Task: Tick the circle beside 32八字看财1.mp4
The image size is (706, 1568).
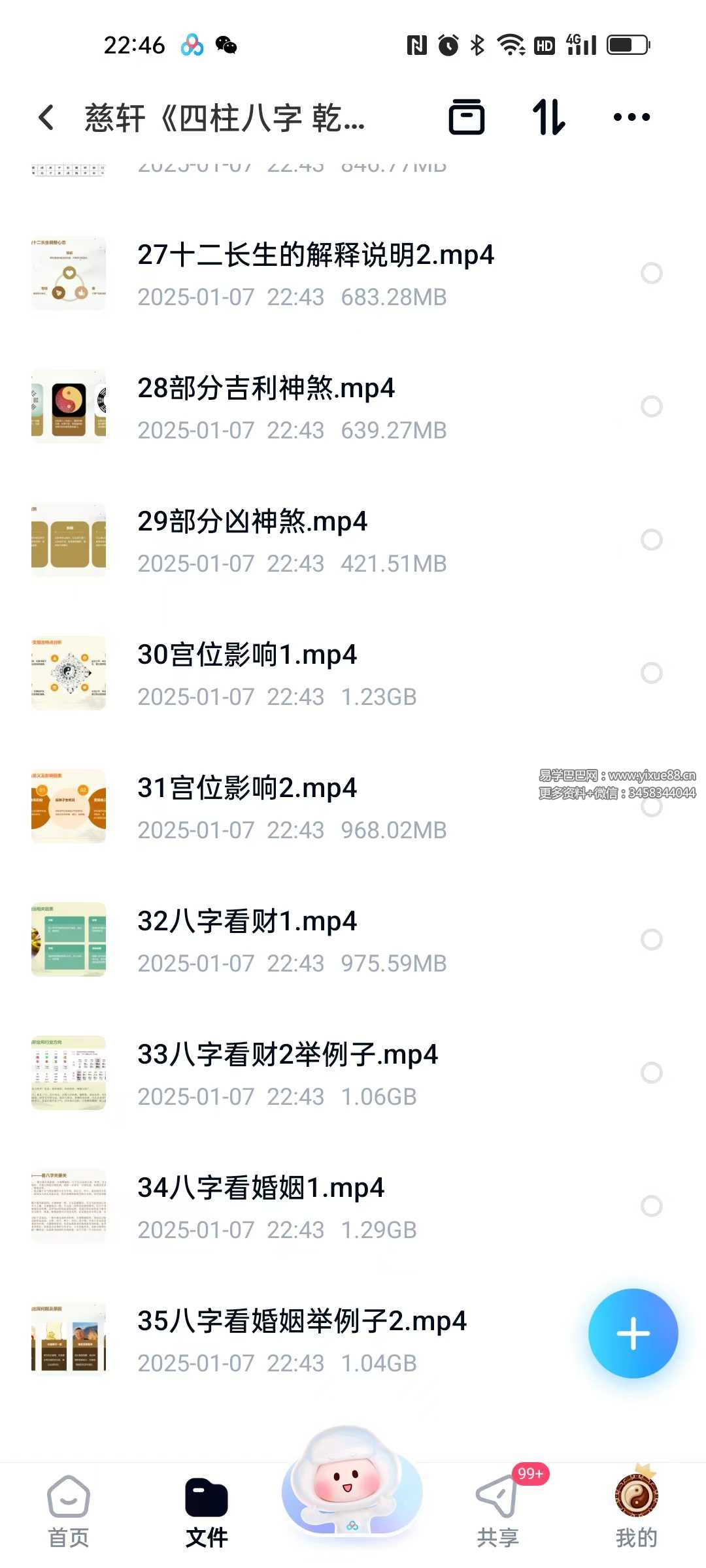Action: (x=652, y=939)
